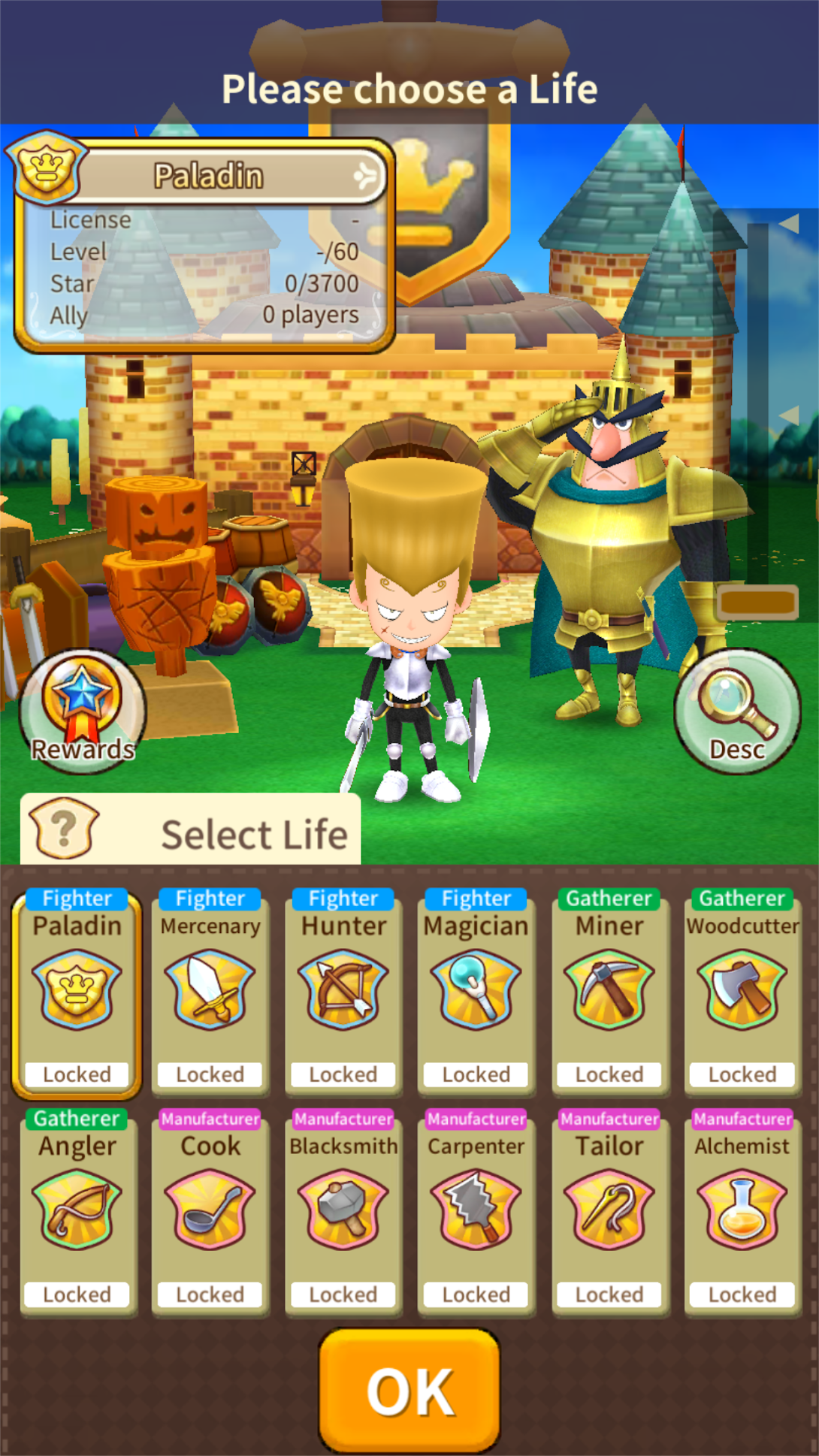
Task: View the Life description via Desc
Action: (737, 710)
